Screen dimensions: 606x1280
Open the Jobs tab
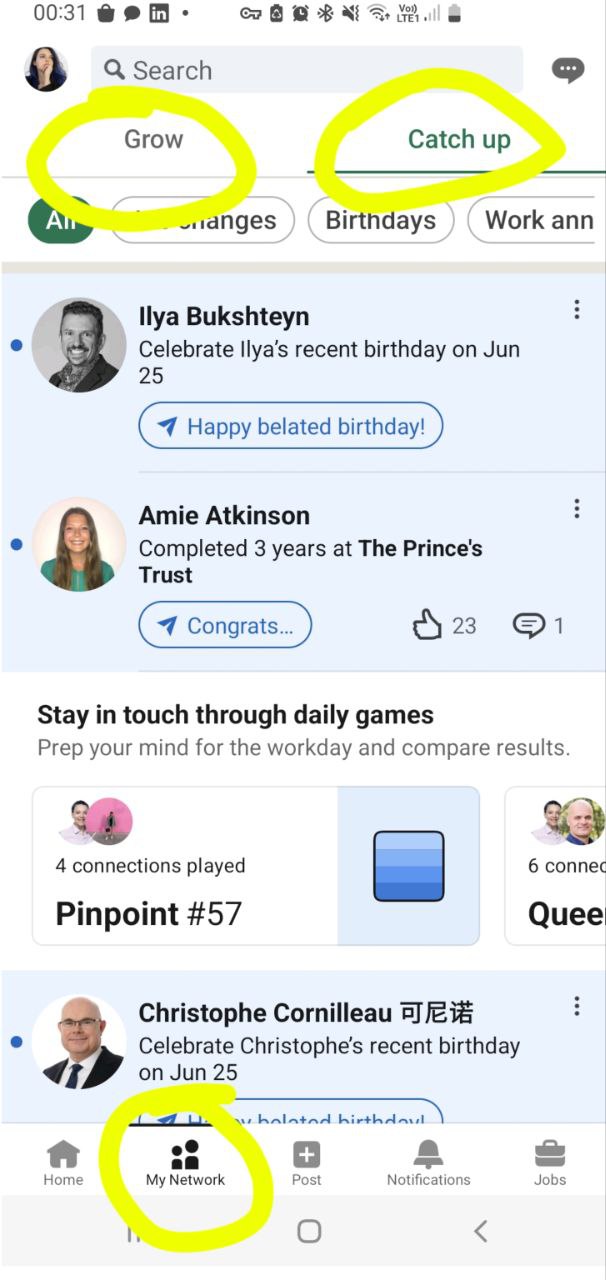(x=550, y=1164)
